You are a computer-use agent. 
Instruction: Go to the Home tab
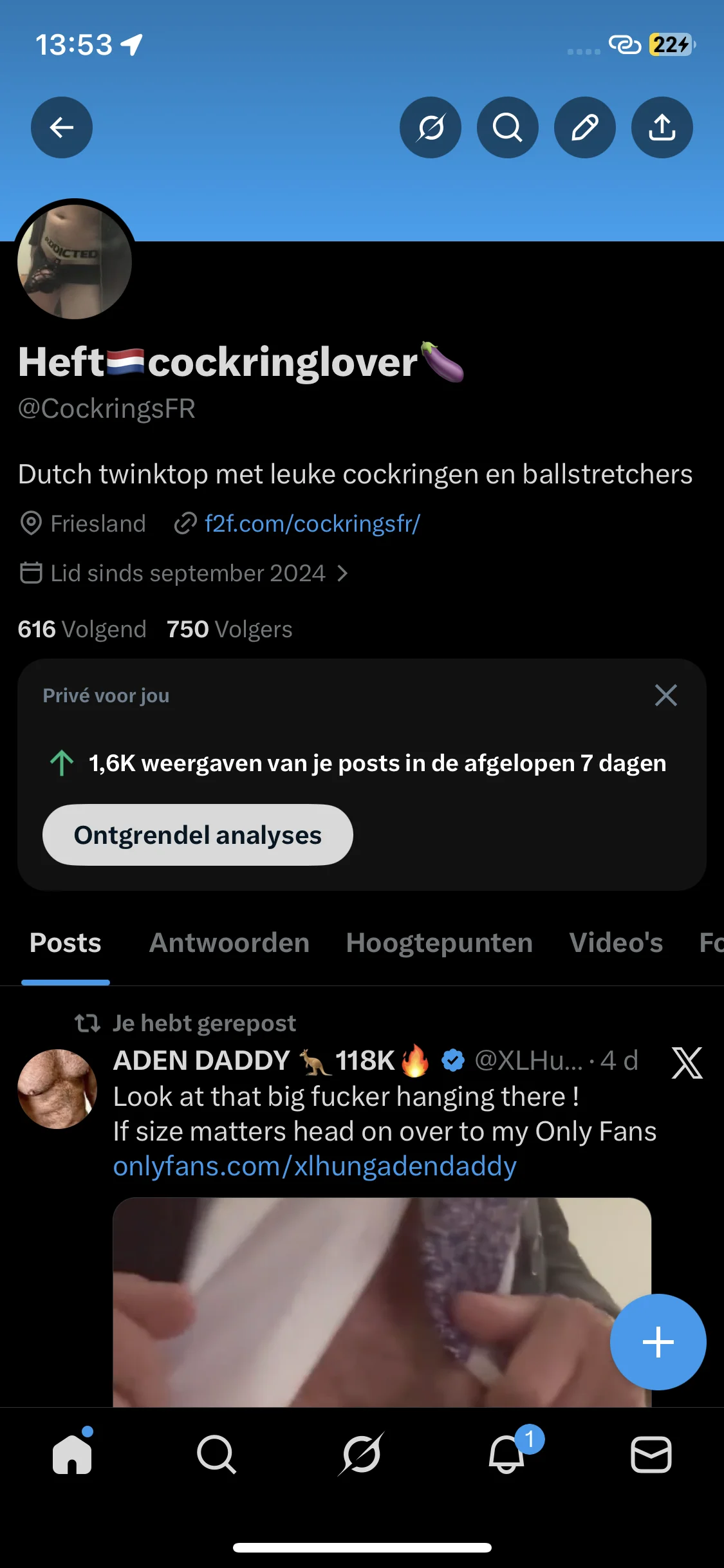click(x=72, y=1455)
